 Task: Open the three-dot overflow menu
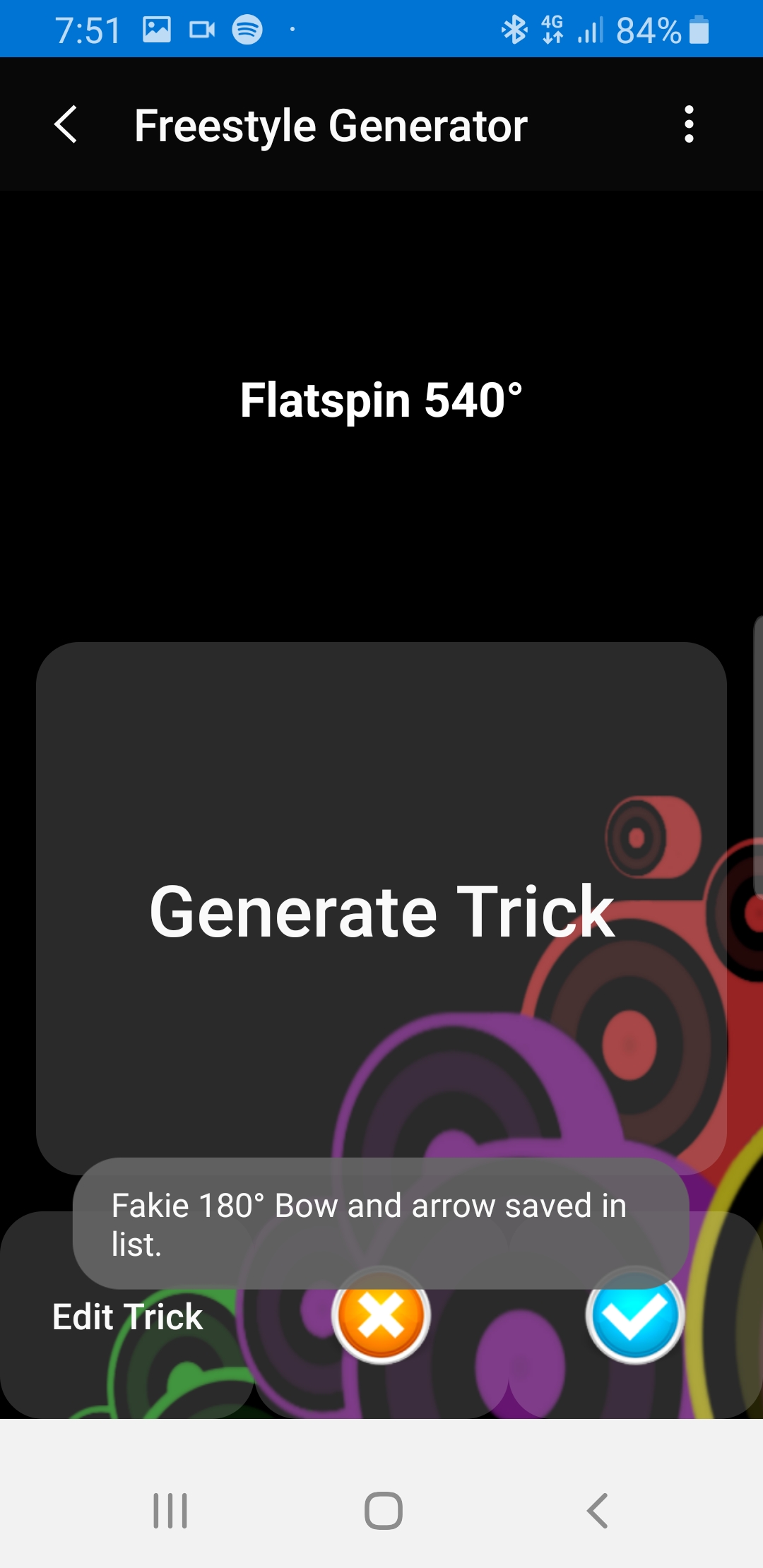[689, 125]
